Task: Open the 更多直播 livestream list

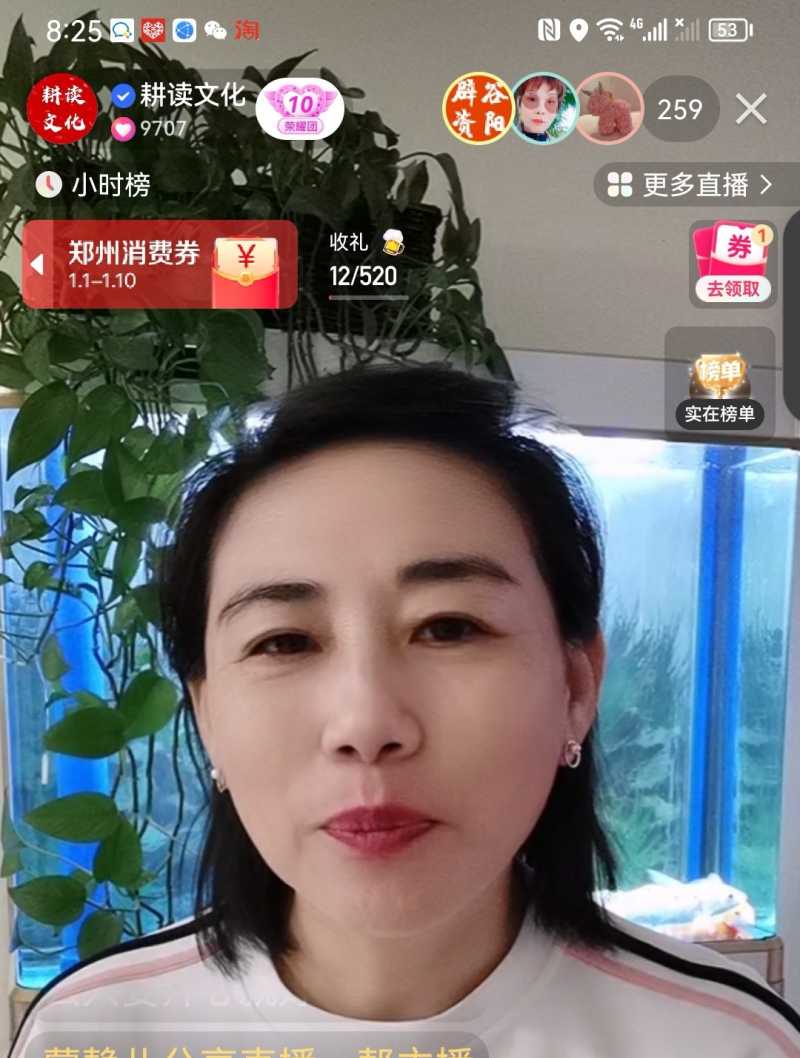Action: 698,185
